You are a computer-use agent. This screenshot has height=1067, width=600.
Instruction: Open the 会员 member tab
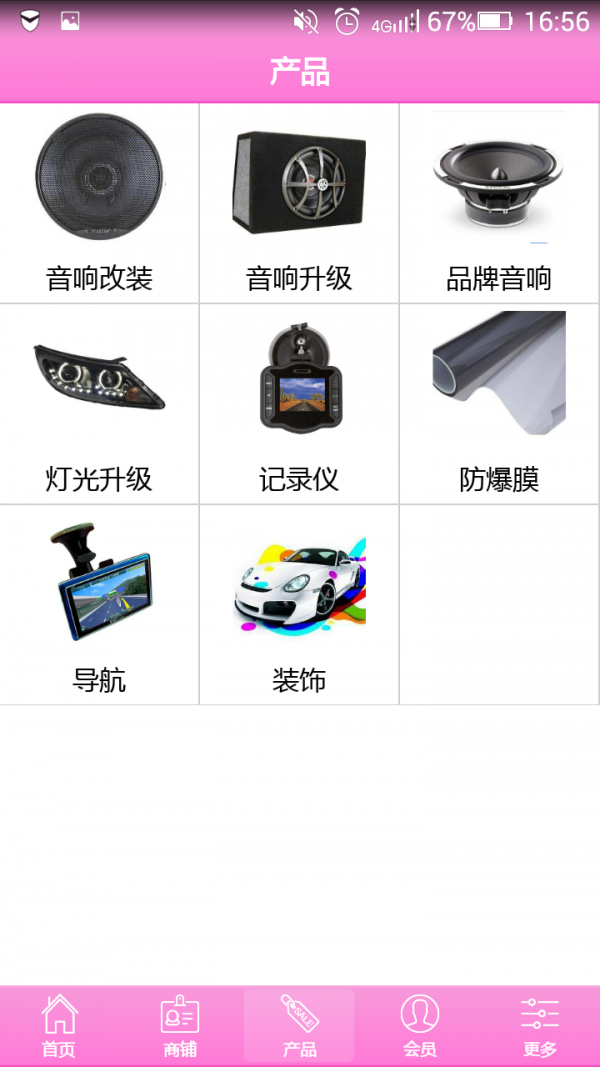(x=420, y=1026)
